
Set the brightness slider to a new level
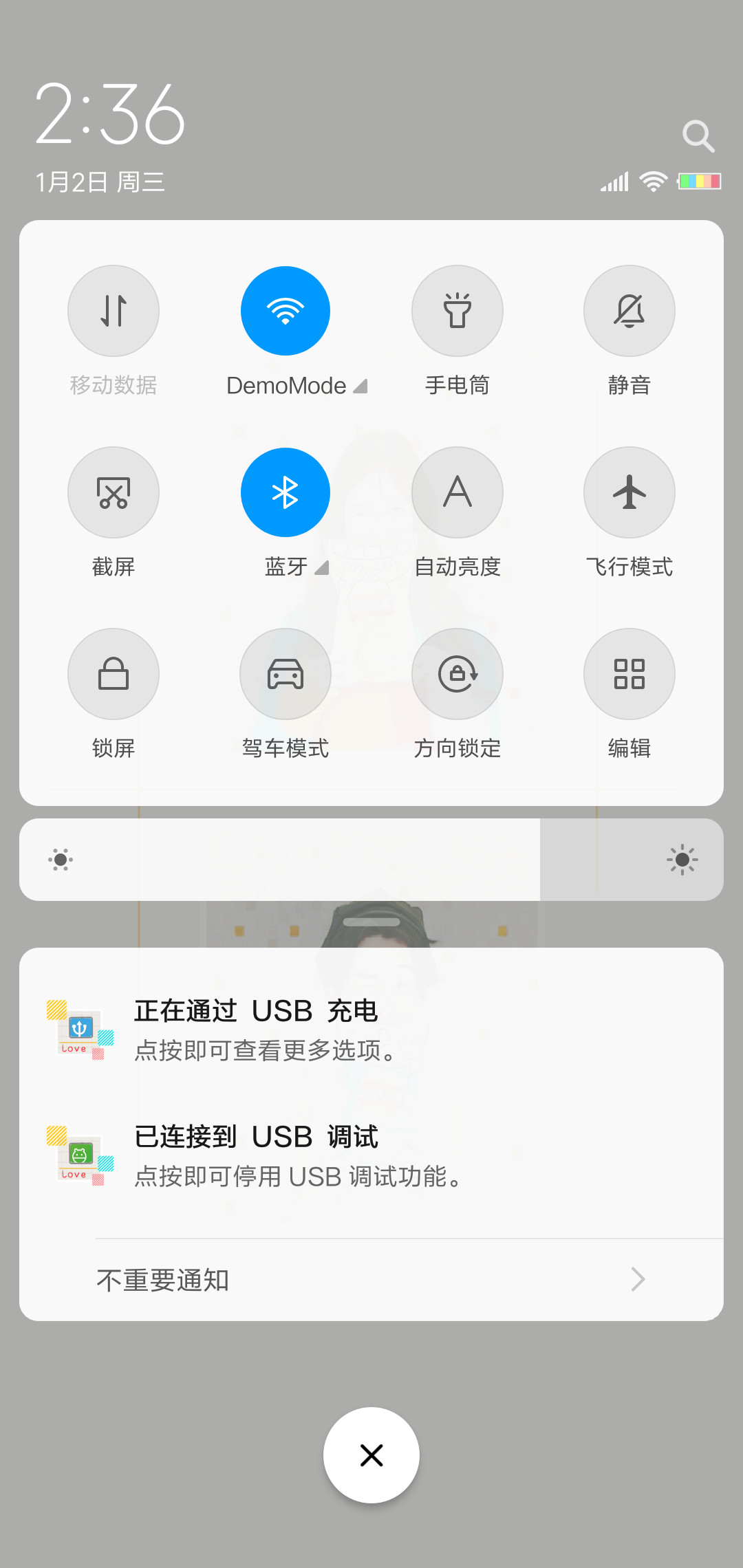point(371,860)
